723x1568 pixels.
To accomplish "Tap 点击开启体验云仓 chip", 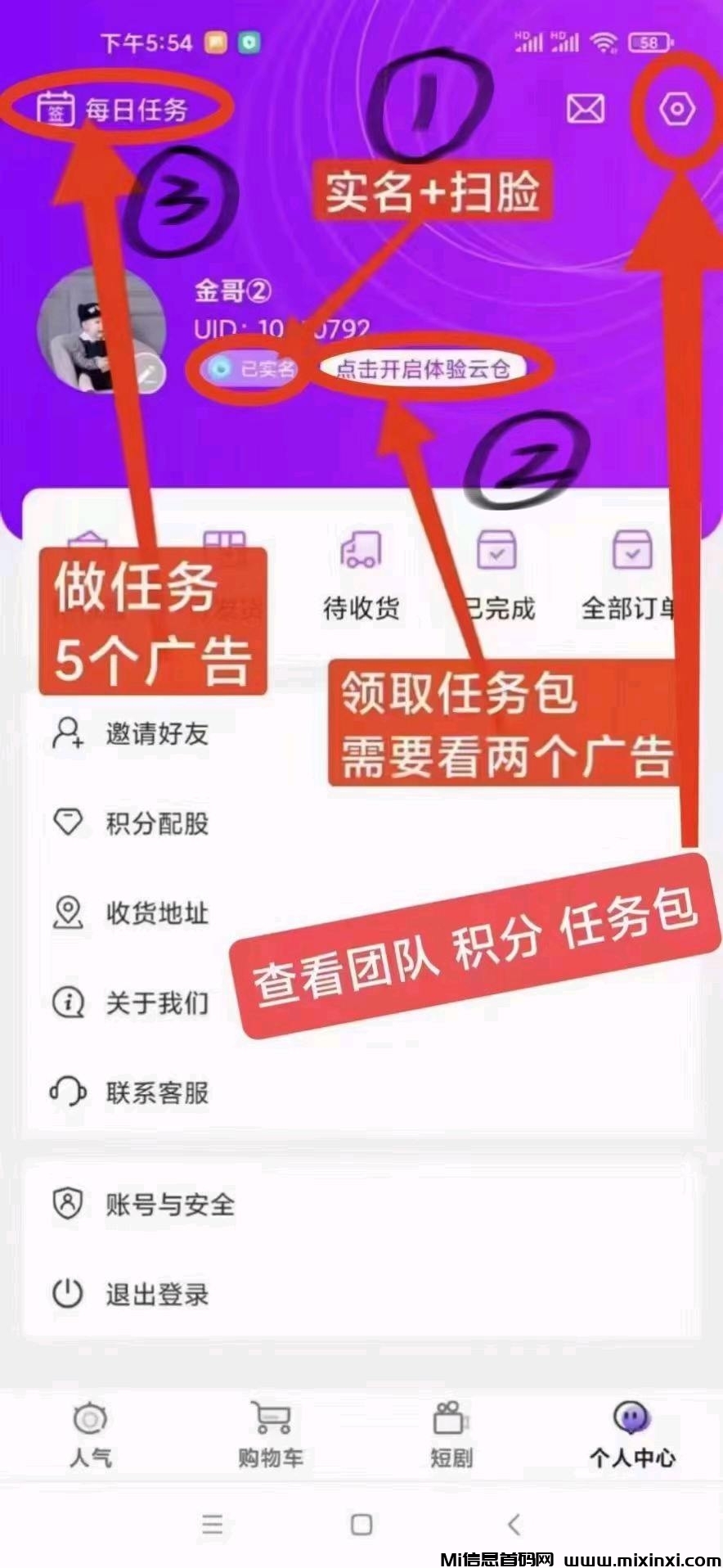I will 423,369.
